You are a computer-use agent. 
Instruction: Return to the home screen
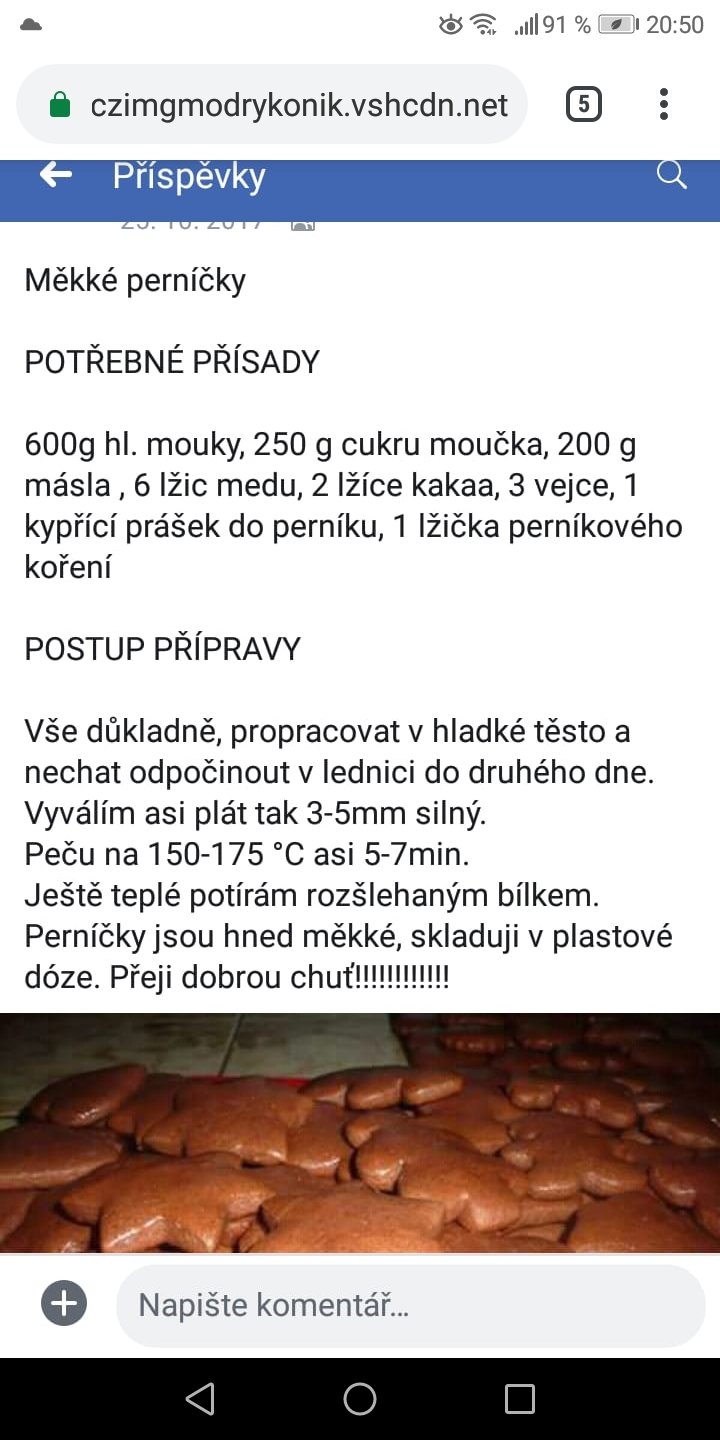tap(360, 1398)
